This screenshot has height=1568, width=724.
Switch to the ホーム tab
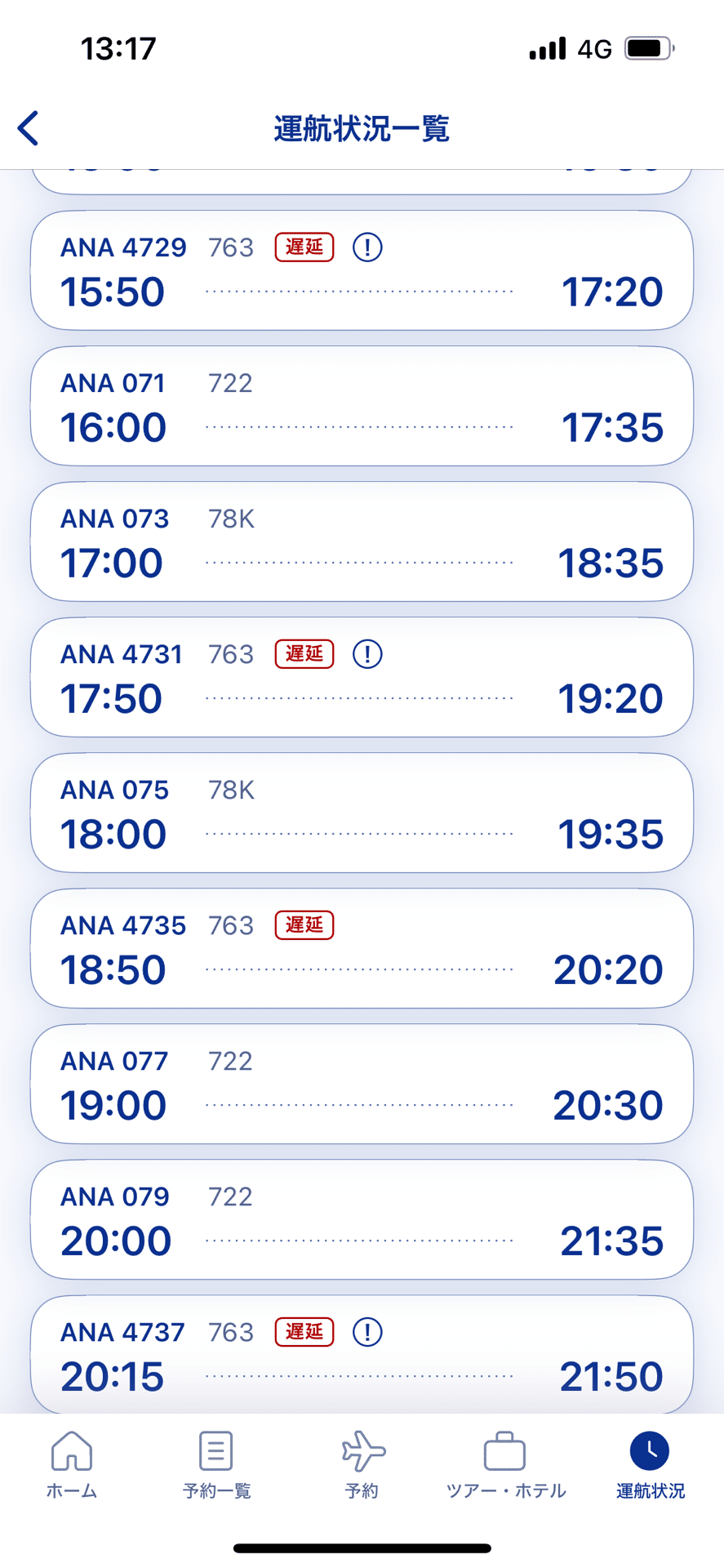[72, 1465]
